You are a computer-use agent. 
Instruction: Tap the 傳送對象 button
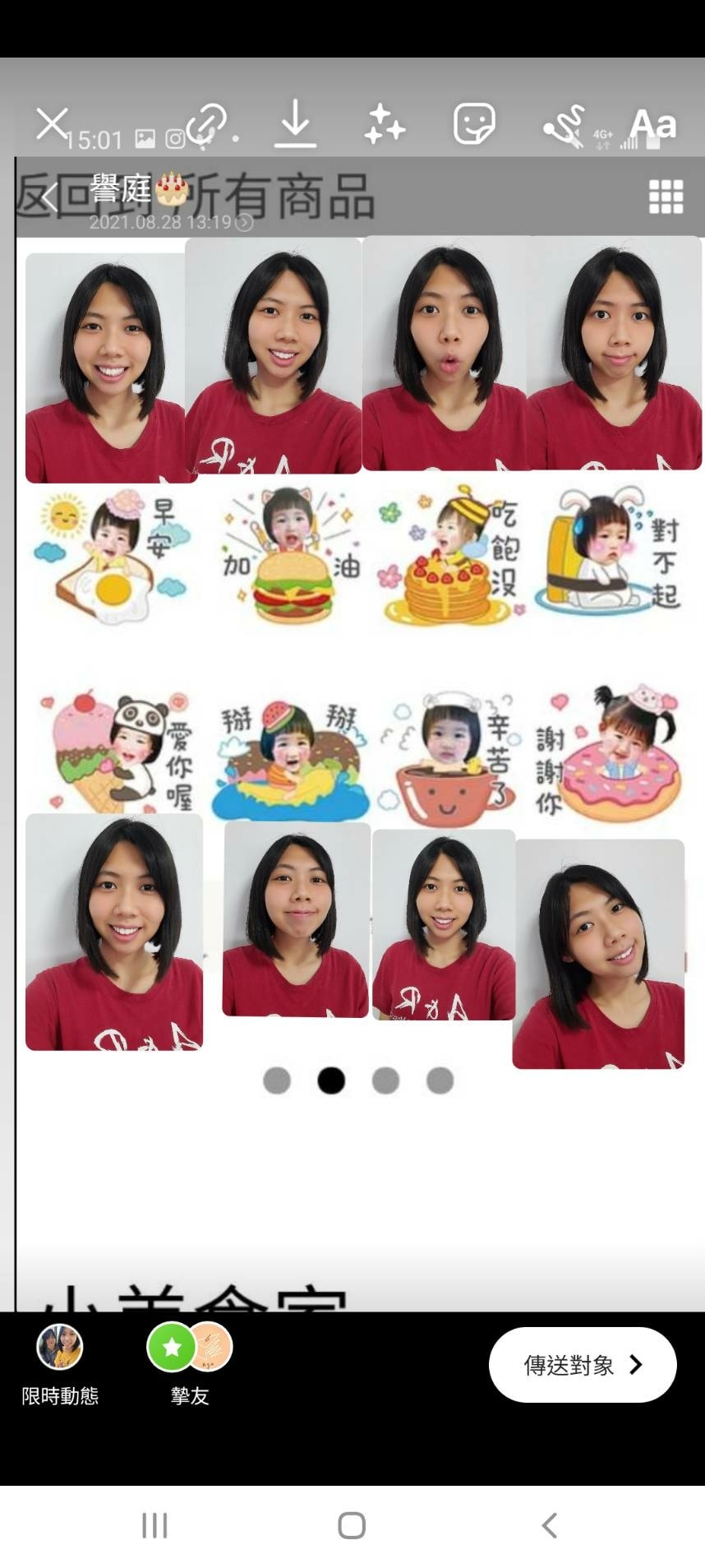pos(583,1366)
